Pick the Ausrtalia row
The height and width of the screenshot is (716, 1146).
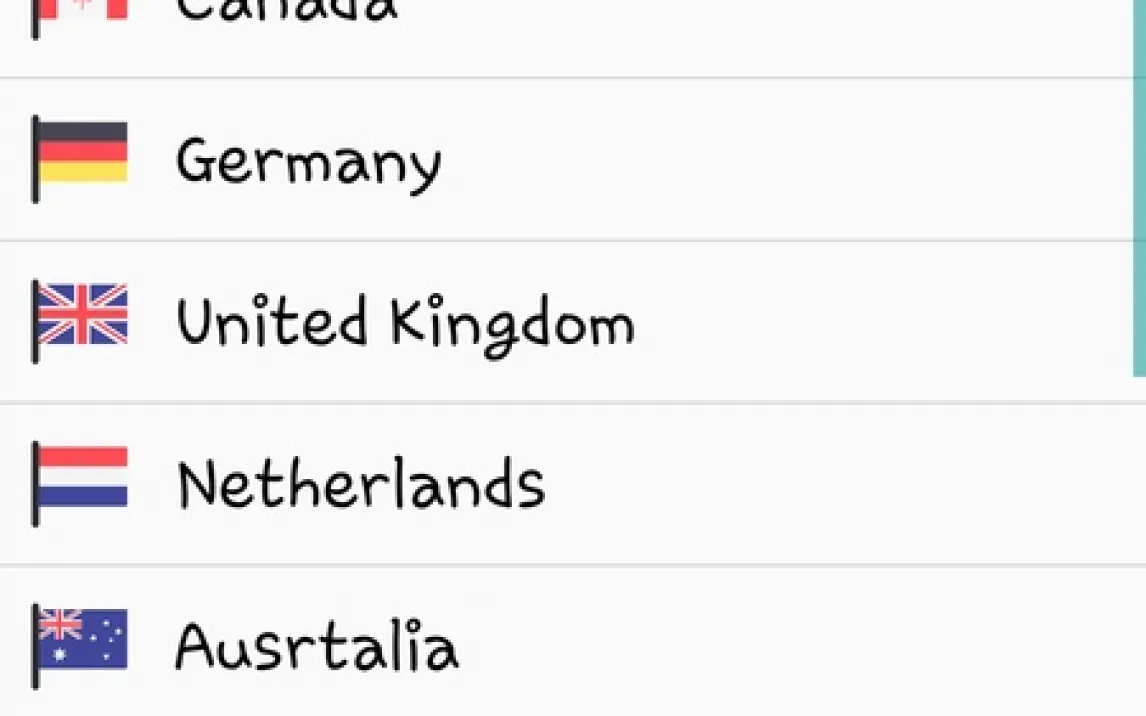pyautogui.click(x=317, y=647)
